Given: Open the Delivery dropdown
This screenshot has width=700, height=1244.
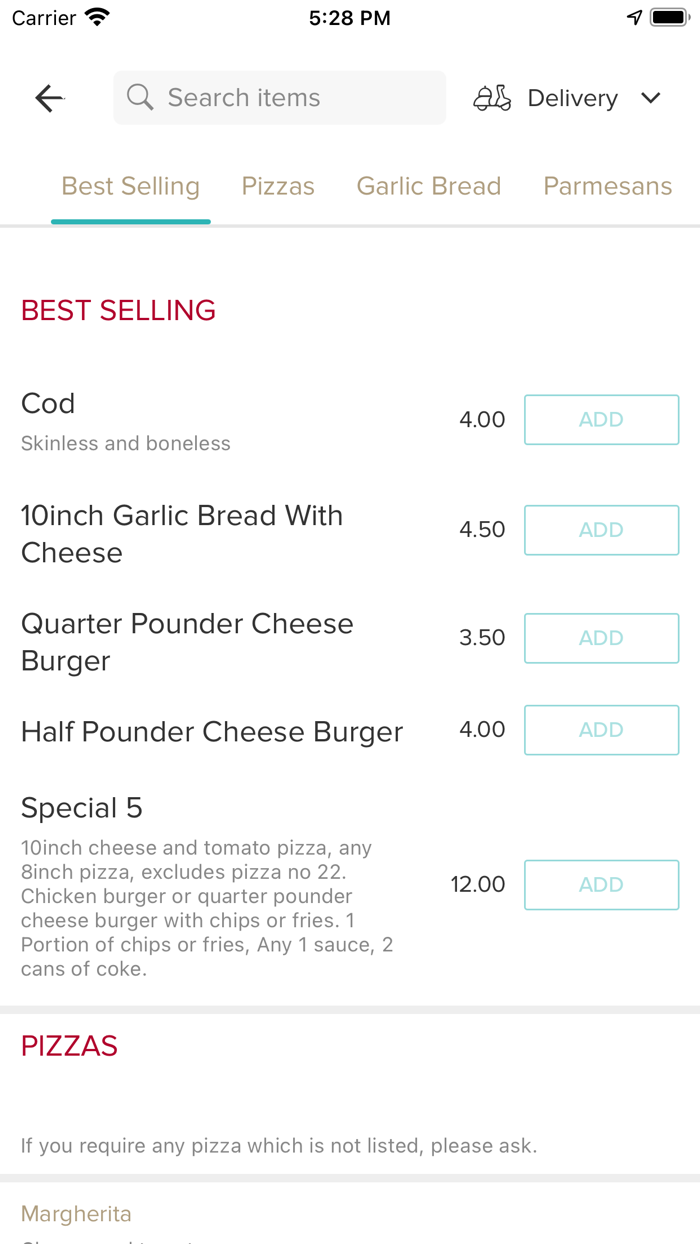Looking at the screenshot, I should coord(567,98).
